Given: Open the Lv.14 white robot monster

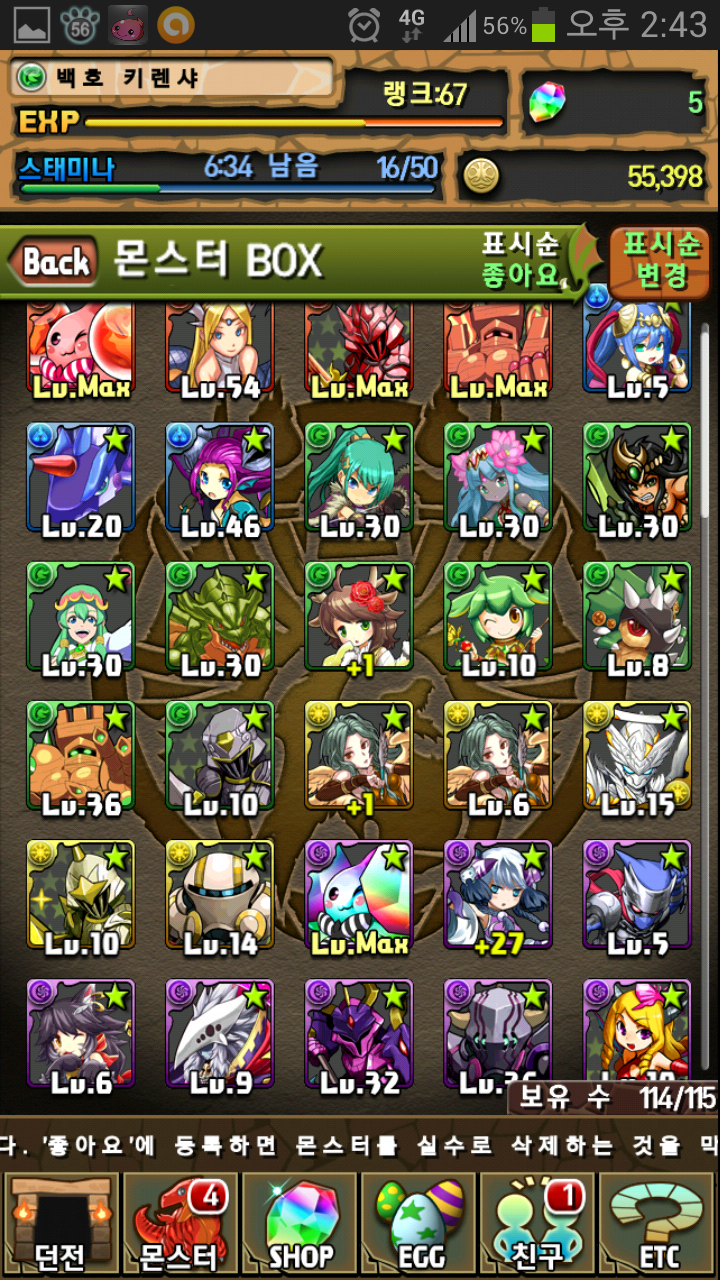Looking at the screenshot, I should 220,895.
